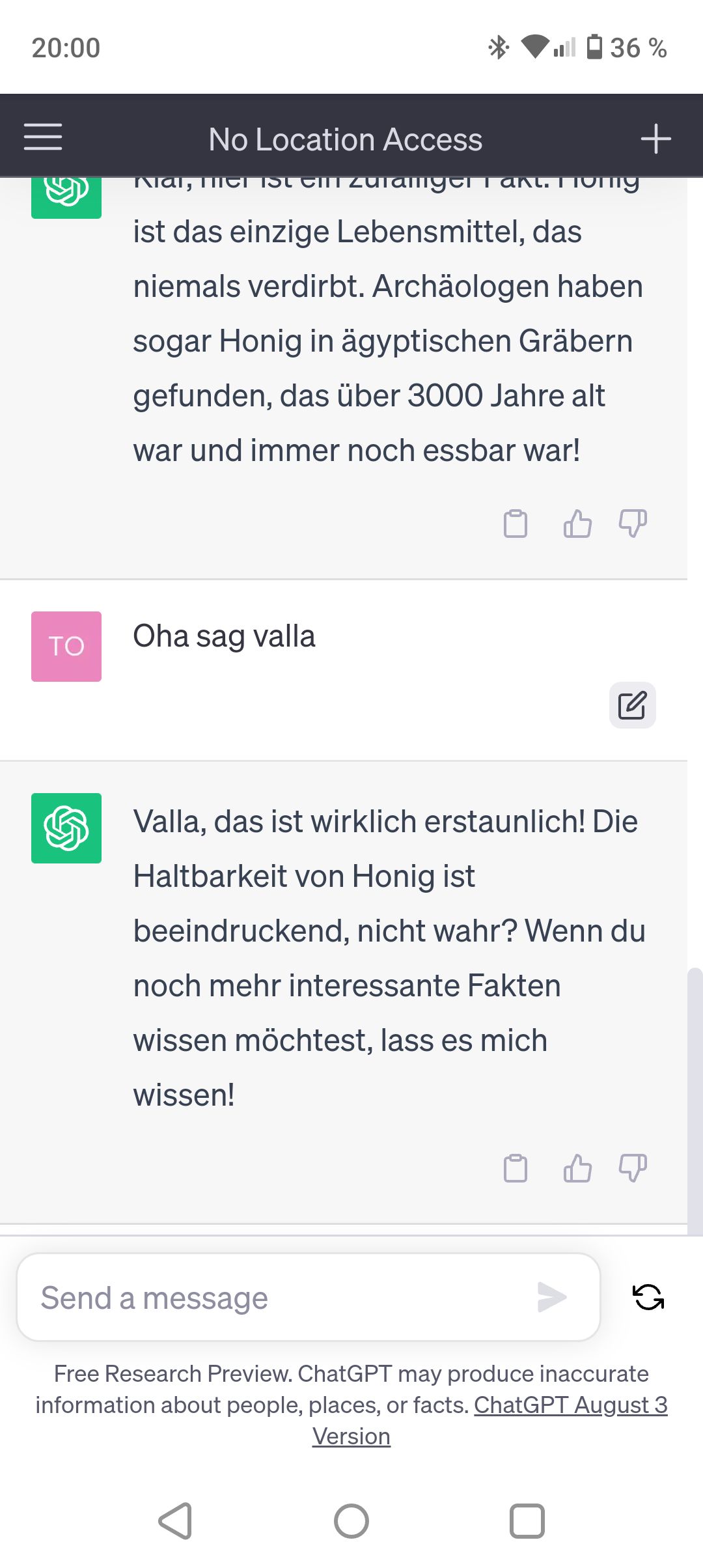703x1568 pixels.
Task: Open the ChatGPT August 3 Version link
Action: [489, 1420]
